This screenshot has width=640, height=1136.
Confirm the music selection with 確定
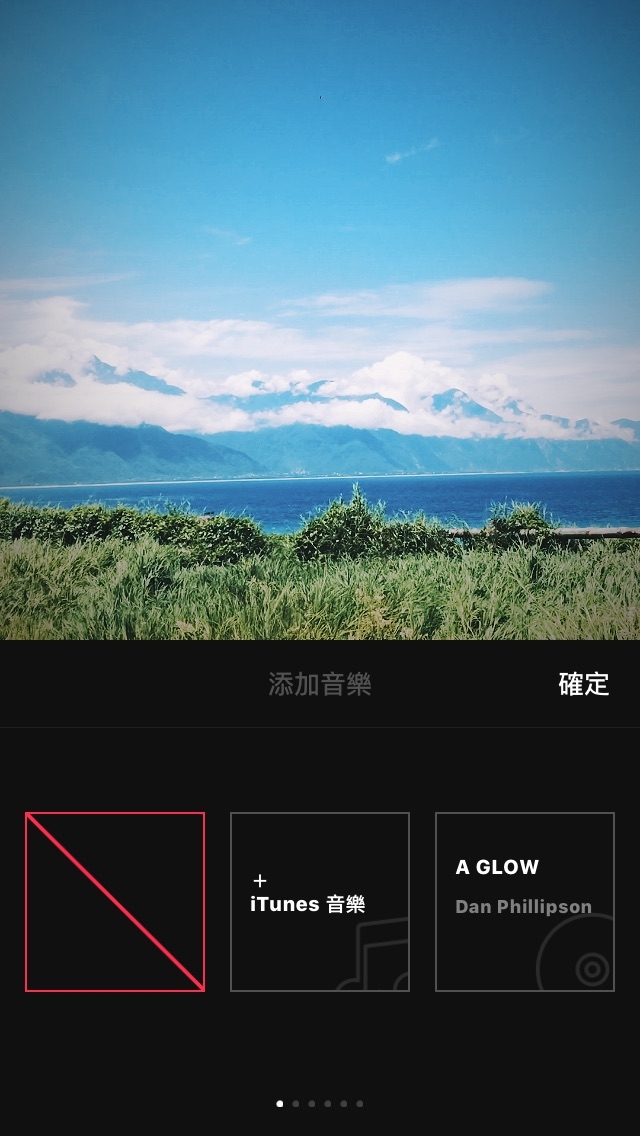(x=583, y=684)
